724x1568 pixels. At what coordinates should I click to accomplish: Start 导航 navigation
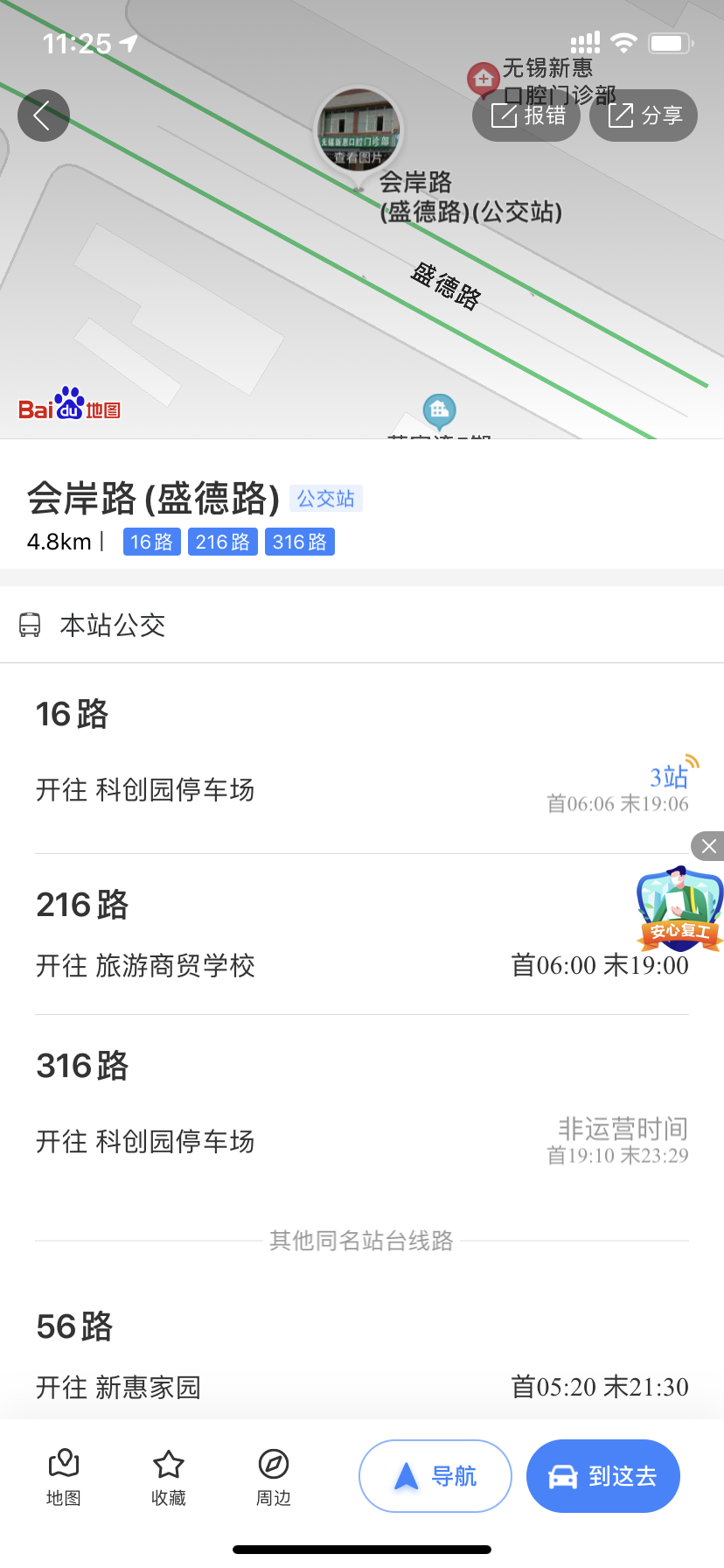coord(435,1476)
